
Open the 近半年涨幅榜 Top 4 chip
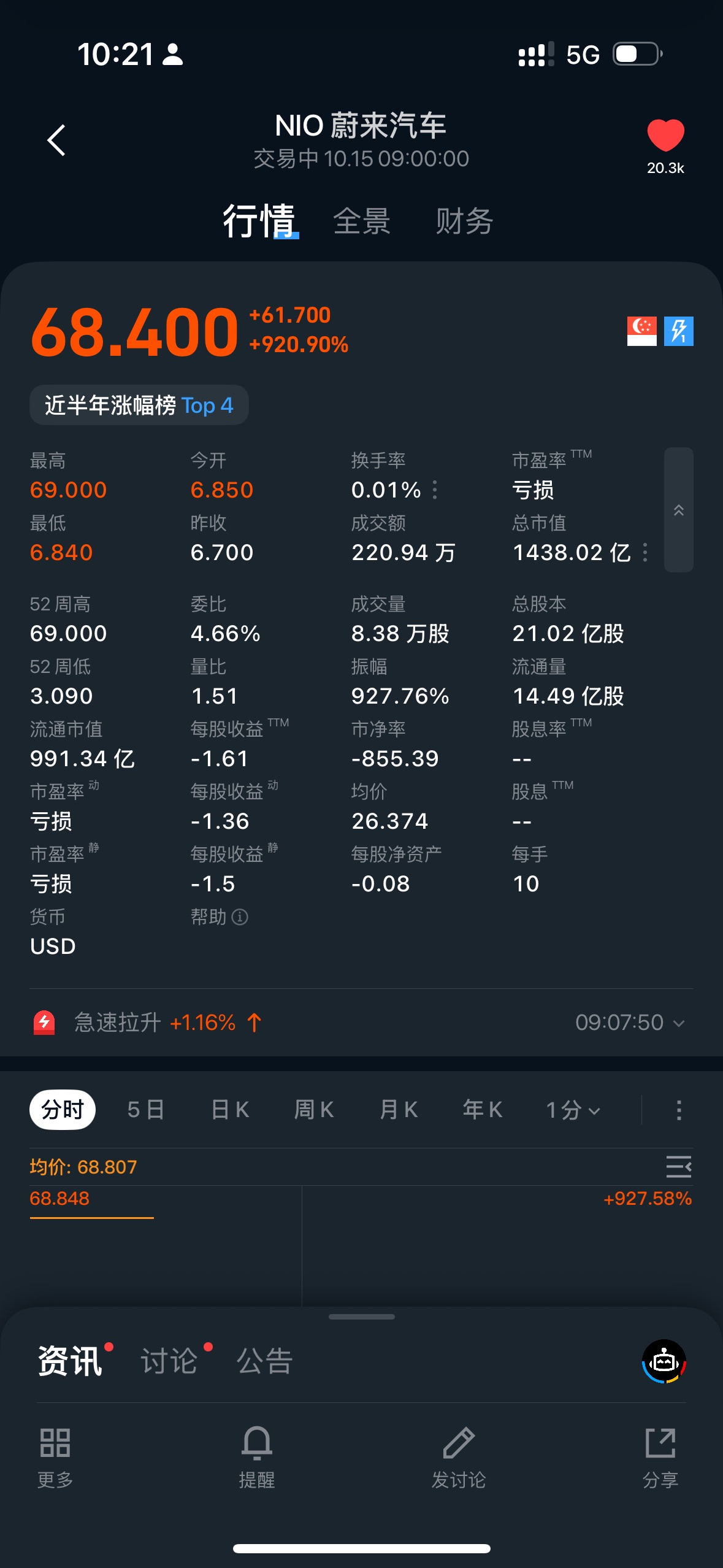(x=139, y=405)
